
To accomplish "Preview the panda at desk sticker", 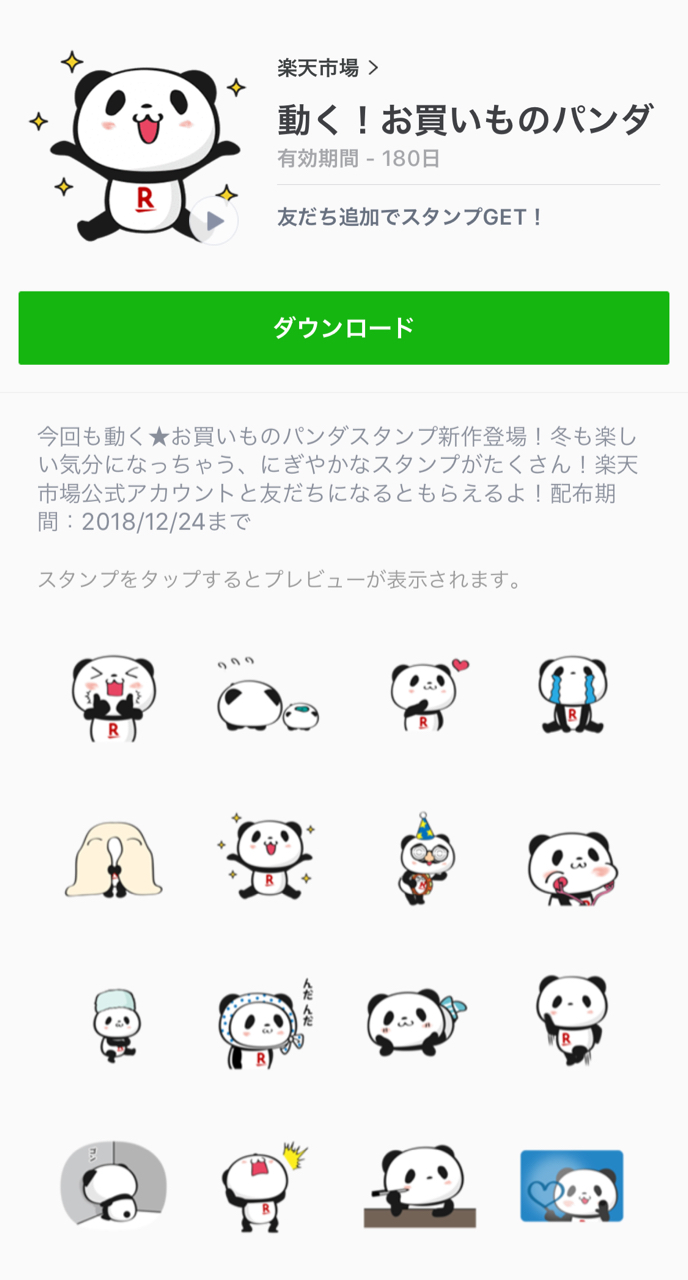I will pos(420,1186).
